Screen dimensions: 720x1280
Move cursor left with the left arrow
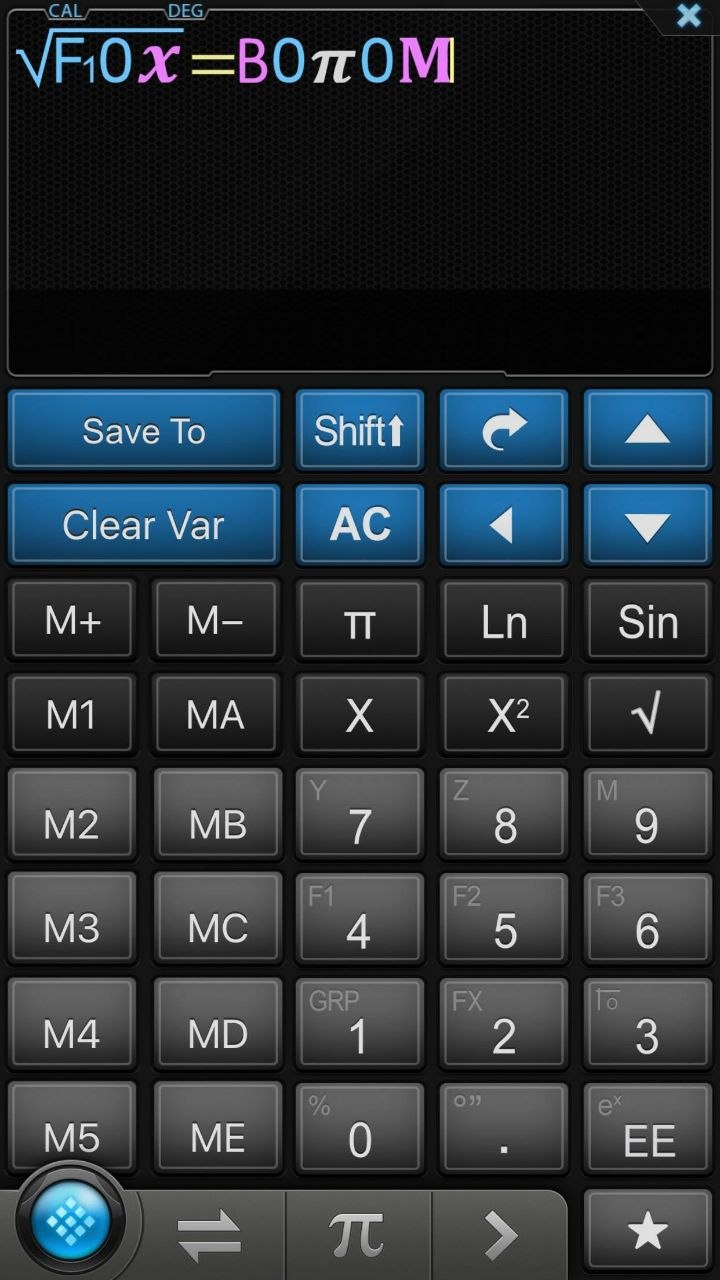pyautogui.click(x=504, y=525)
